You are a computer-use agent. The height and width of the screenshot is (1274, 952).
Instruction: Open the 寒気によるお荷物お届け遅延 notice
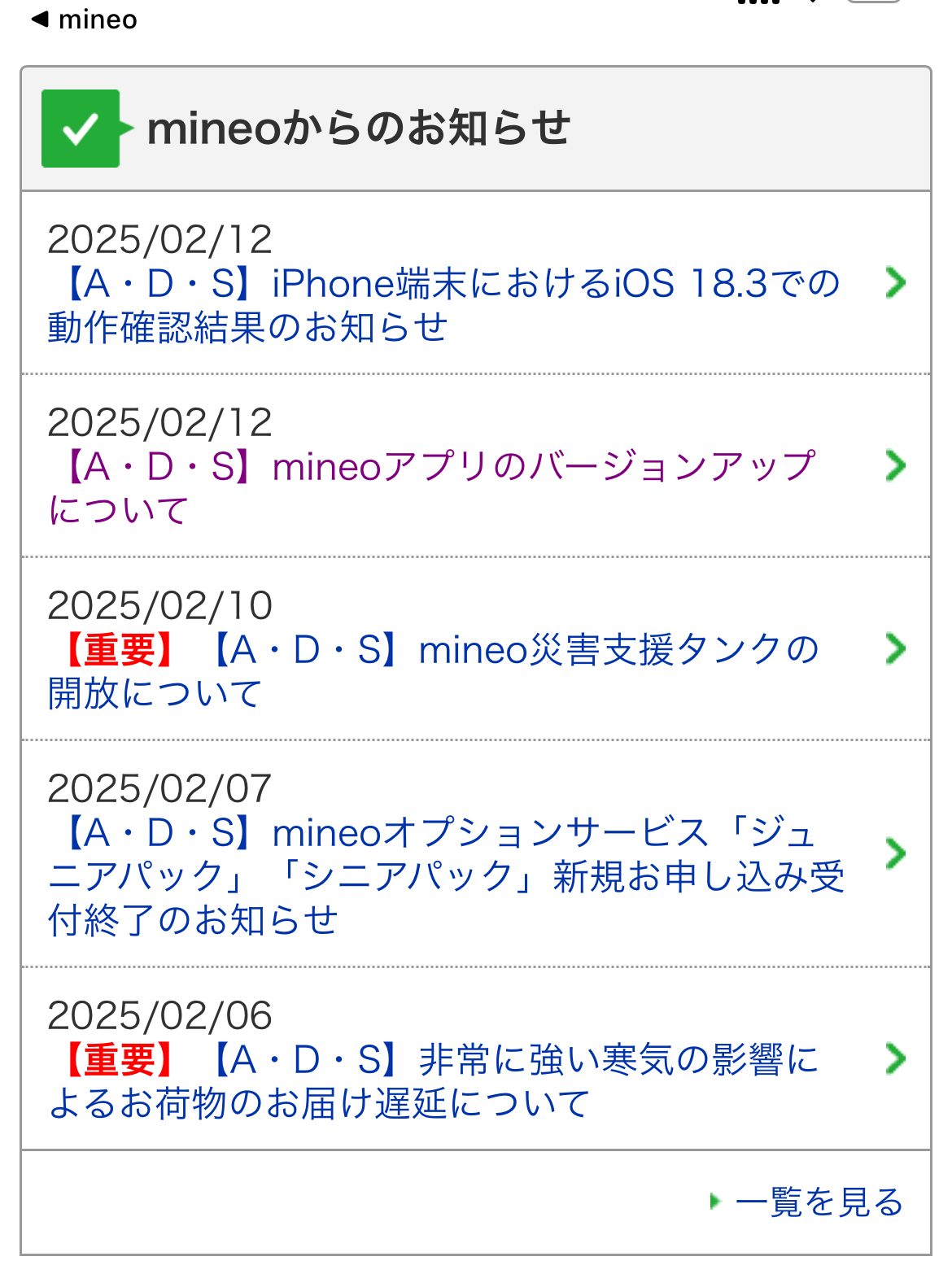(476, 1059)
